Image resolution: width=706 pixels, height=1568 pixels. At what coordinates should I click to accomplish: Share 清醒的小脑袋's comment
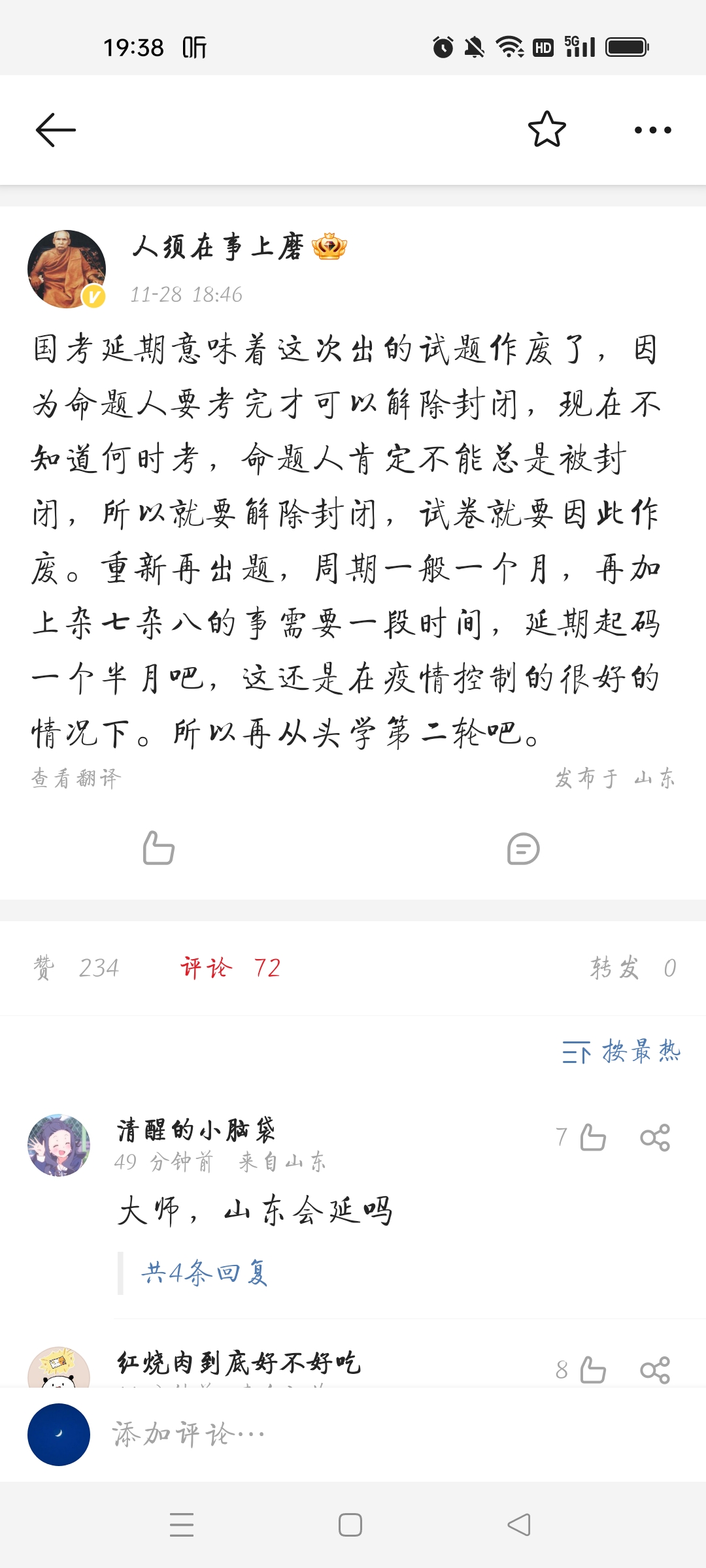click(x=655, y=1137)
